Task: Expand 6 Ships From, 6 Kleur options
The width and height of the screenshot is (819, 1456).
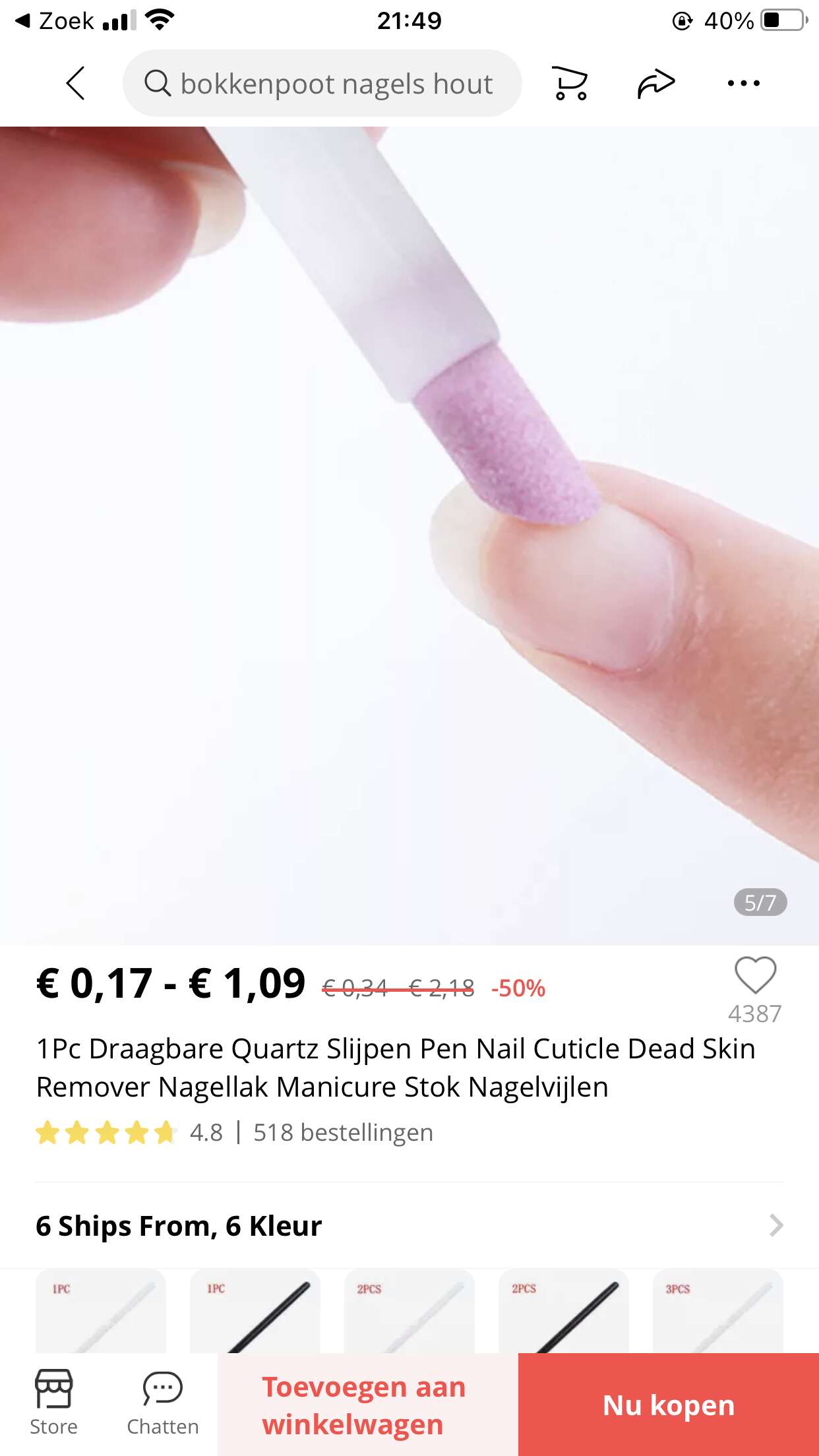Action: pos(409,1226)
